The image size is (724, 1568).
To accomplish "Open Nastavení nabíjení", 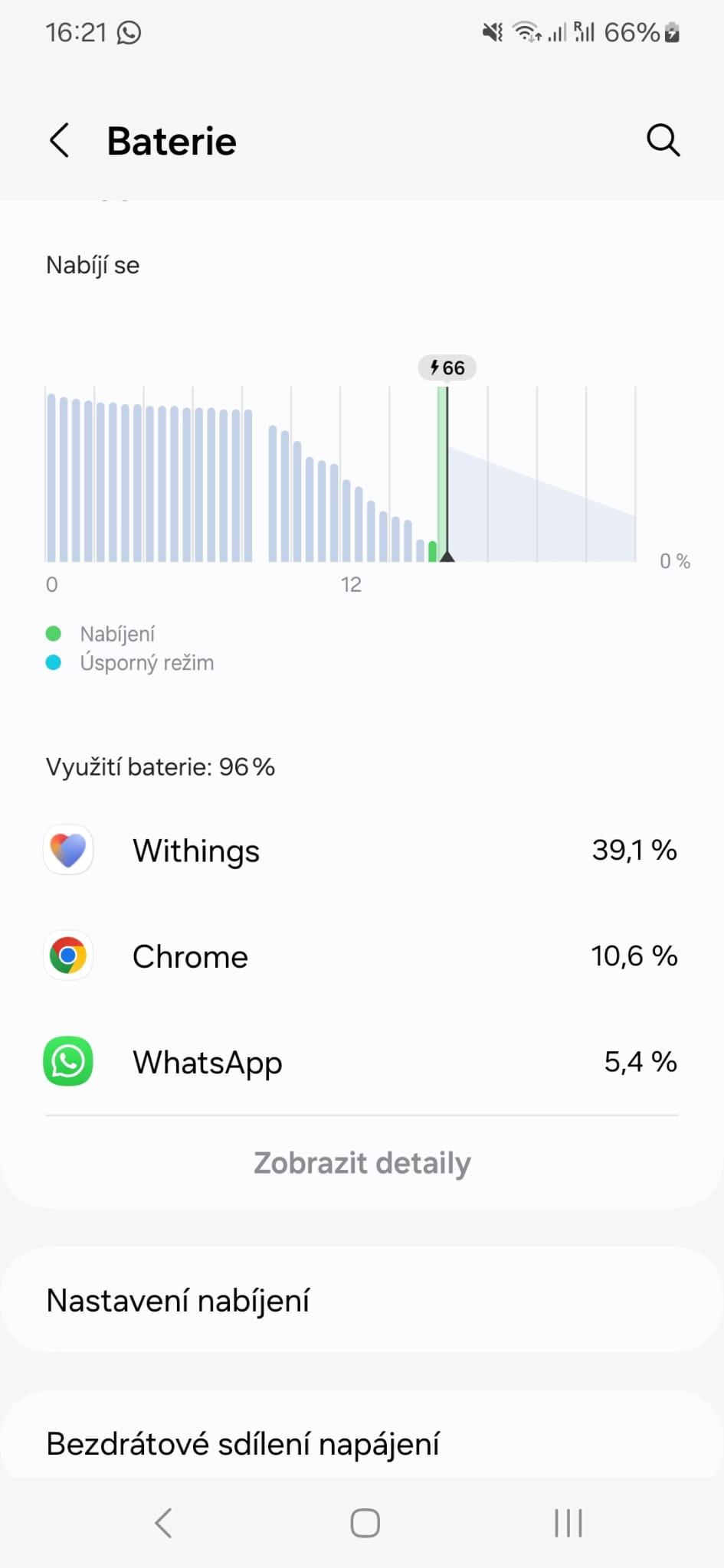I will click(362, 1301).
